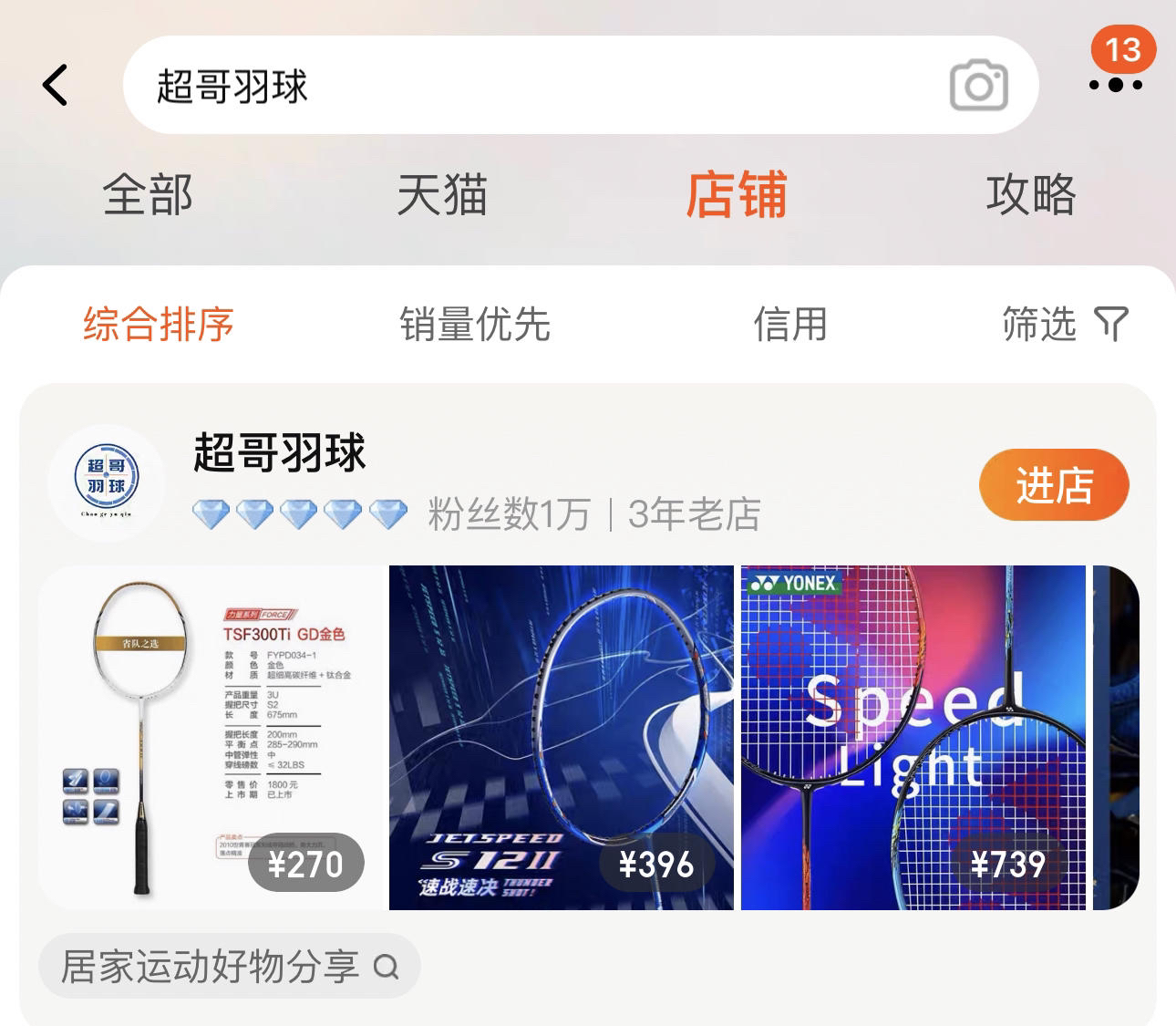View the ¥739 Yonex racket product
The height and width of the screenshot is (1026, 1176).
pyautogui.click(x=913, y=737)
